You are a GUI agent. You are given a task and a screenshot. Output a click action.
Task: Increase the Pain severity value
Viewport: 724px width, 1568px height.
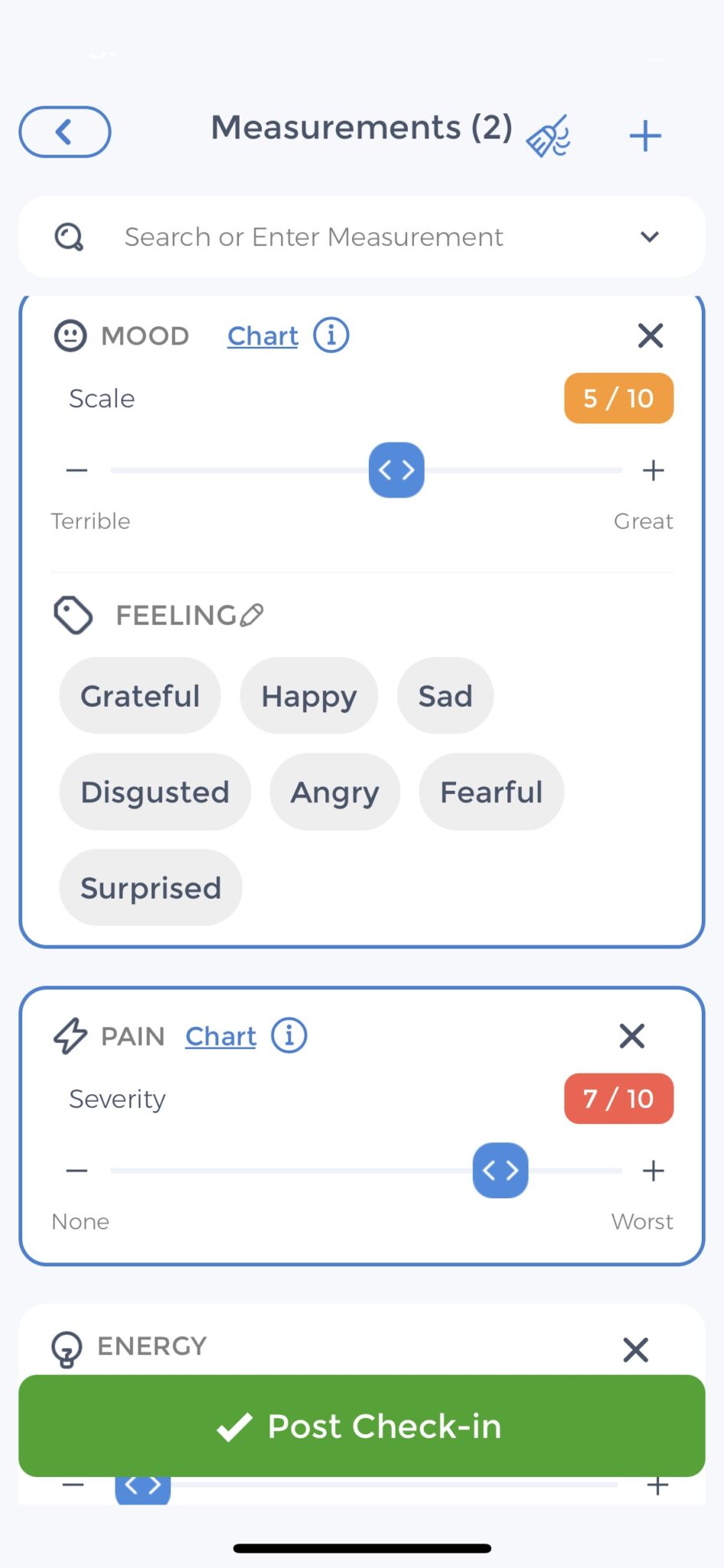[653, 1170]
